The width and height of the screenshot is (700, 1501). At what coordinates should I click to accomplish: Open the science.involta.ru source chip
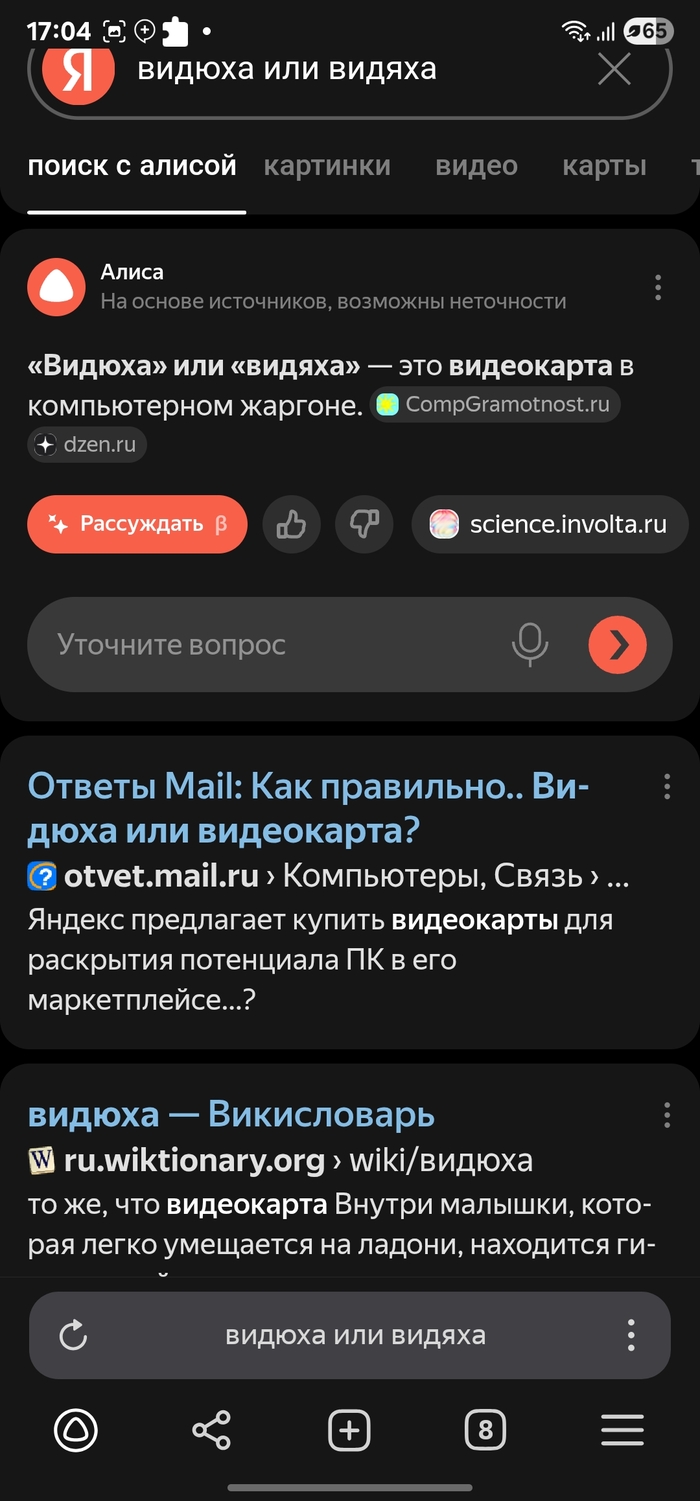(x=550, y=524)
